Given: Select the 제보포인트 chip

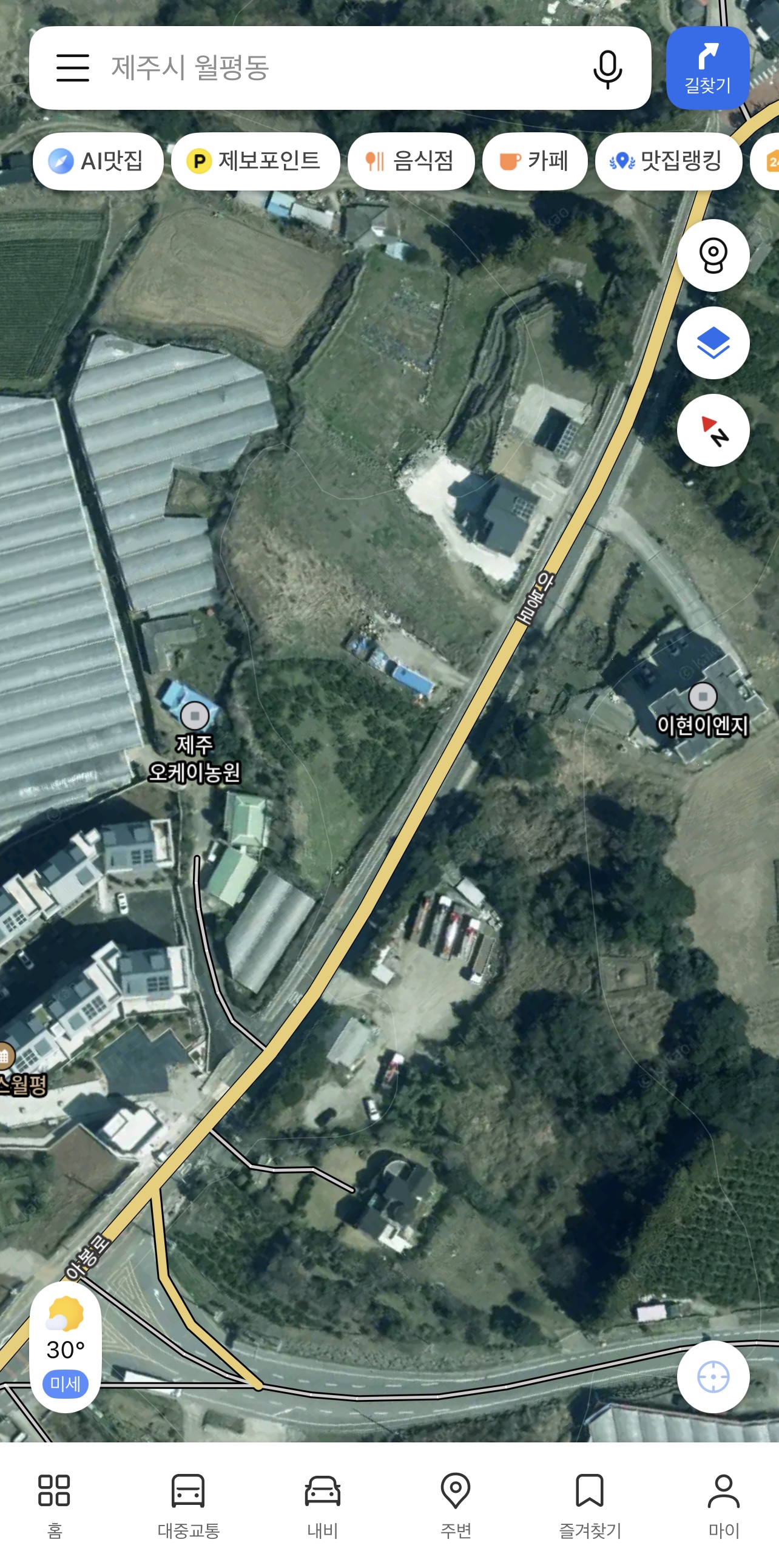Looking at the screenshot, I should (255, 161).
